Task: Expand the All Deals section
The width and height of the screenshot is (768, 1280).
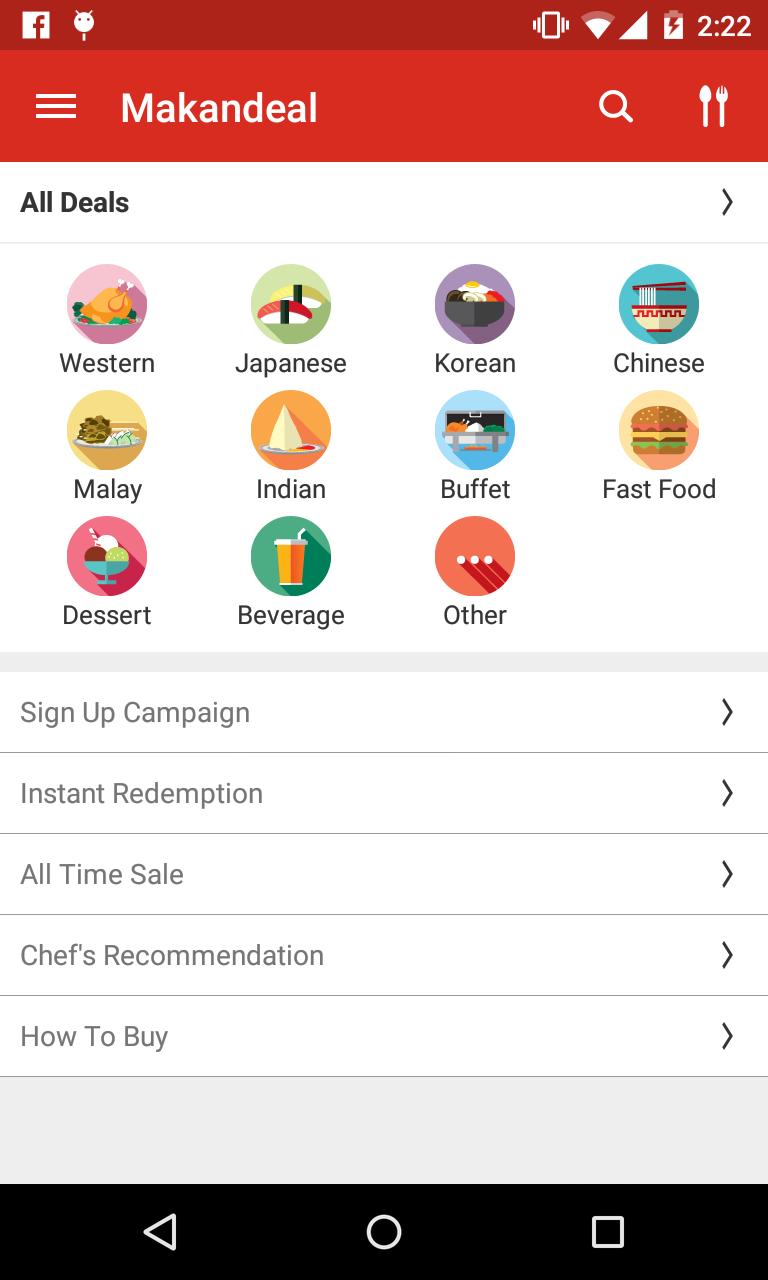Action: tap(384, 202)
